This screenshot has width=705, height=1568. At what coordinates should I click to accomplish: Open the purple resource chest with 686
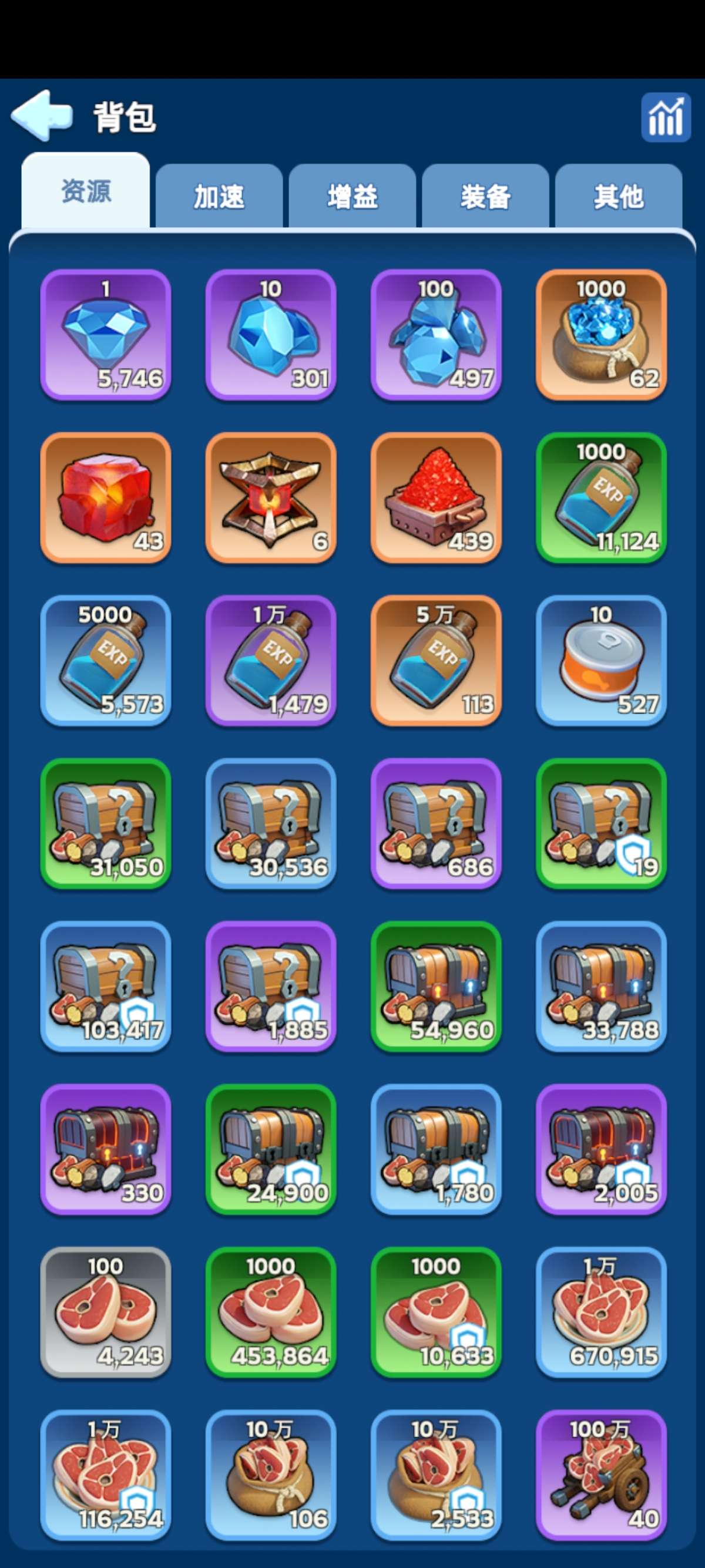click(x=436, y=823)
